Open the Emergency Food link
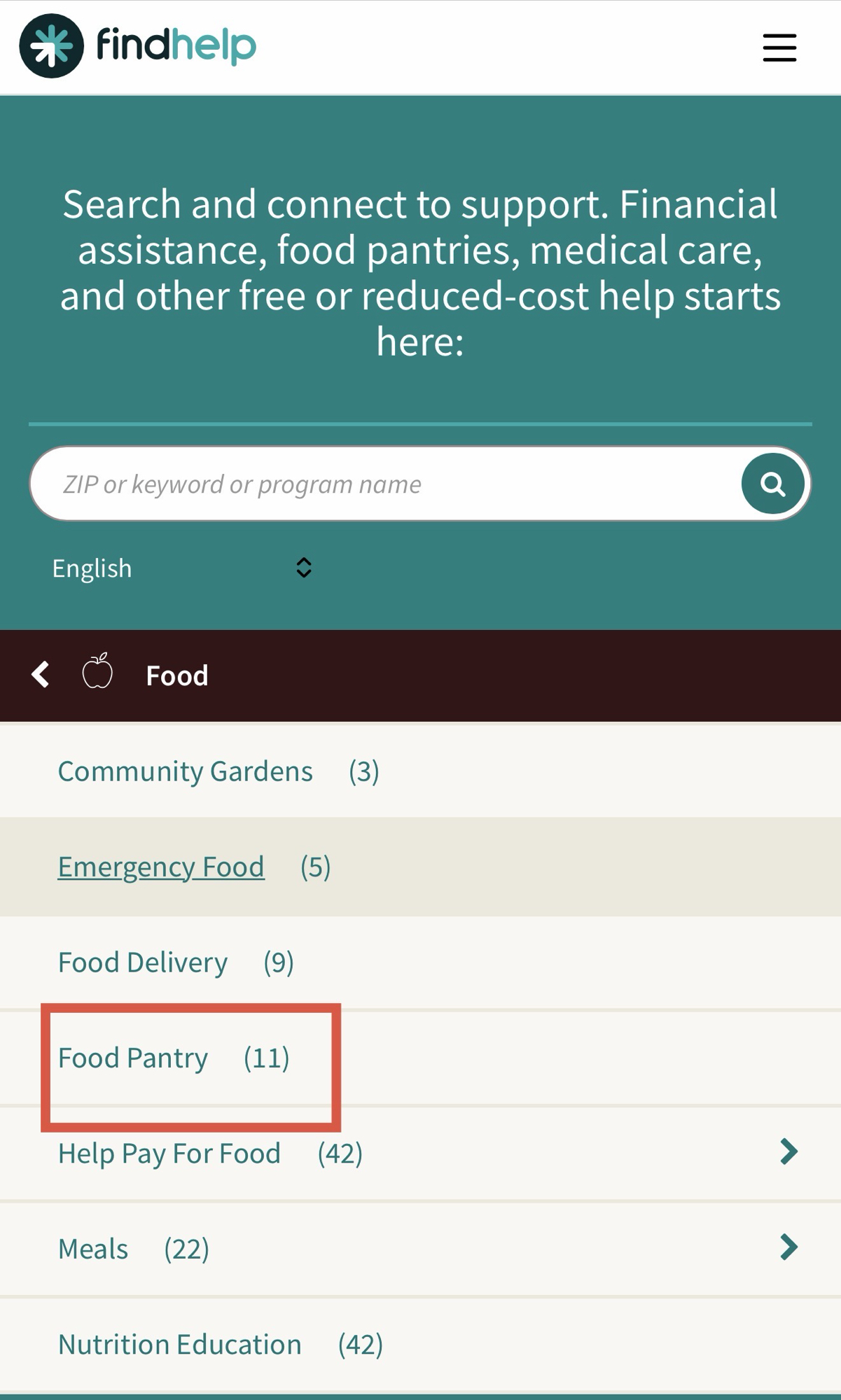This screenshot has width=841, height=1400. (x=161, y=867)
